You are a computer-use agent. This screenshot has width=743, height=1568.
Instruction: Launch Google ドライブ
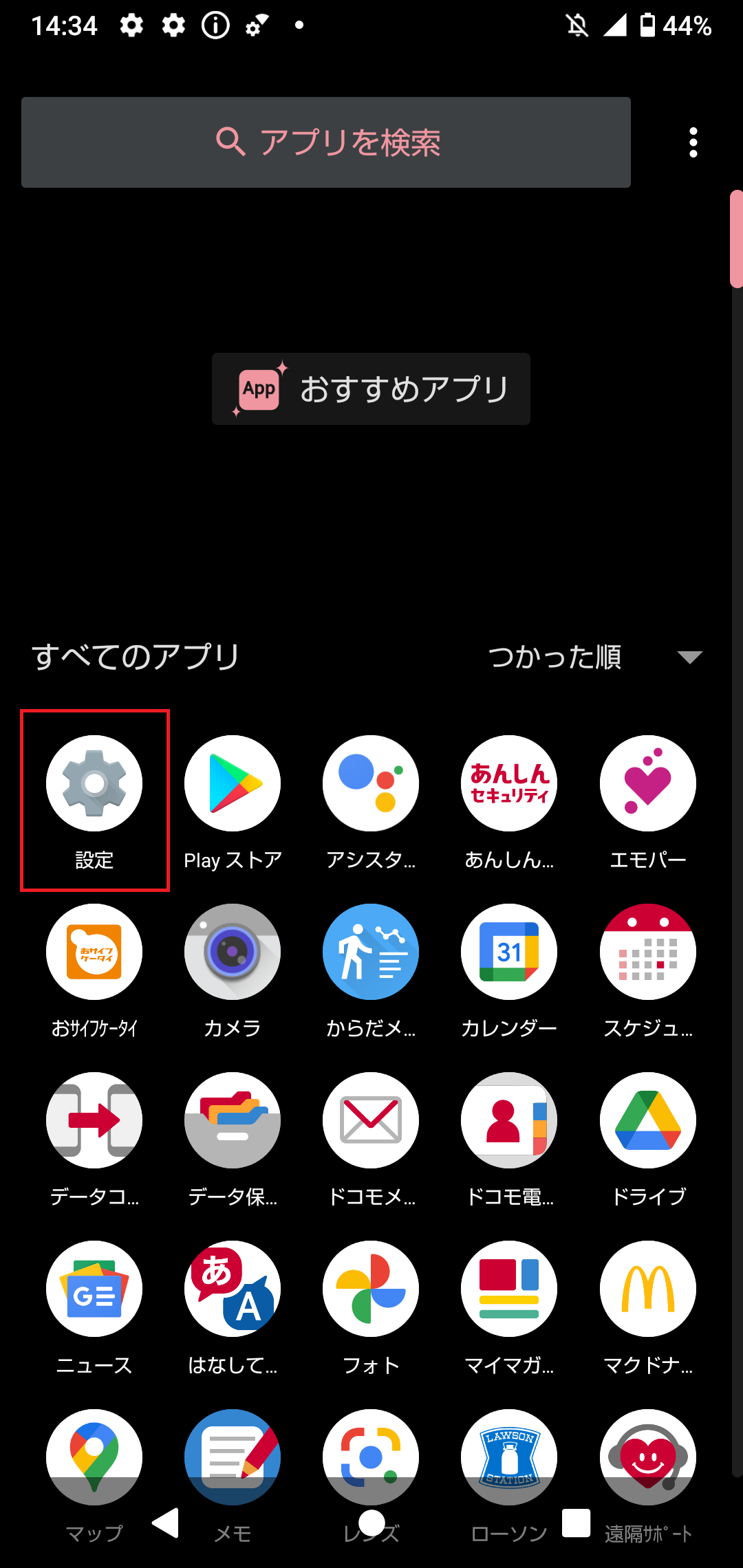(648, 1138)
